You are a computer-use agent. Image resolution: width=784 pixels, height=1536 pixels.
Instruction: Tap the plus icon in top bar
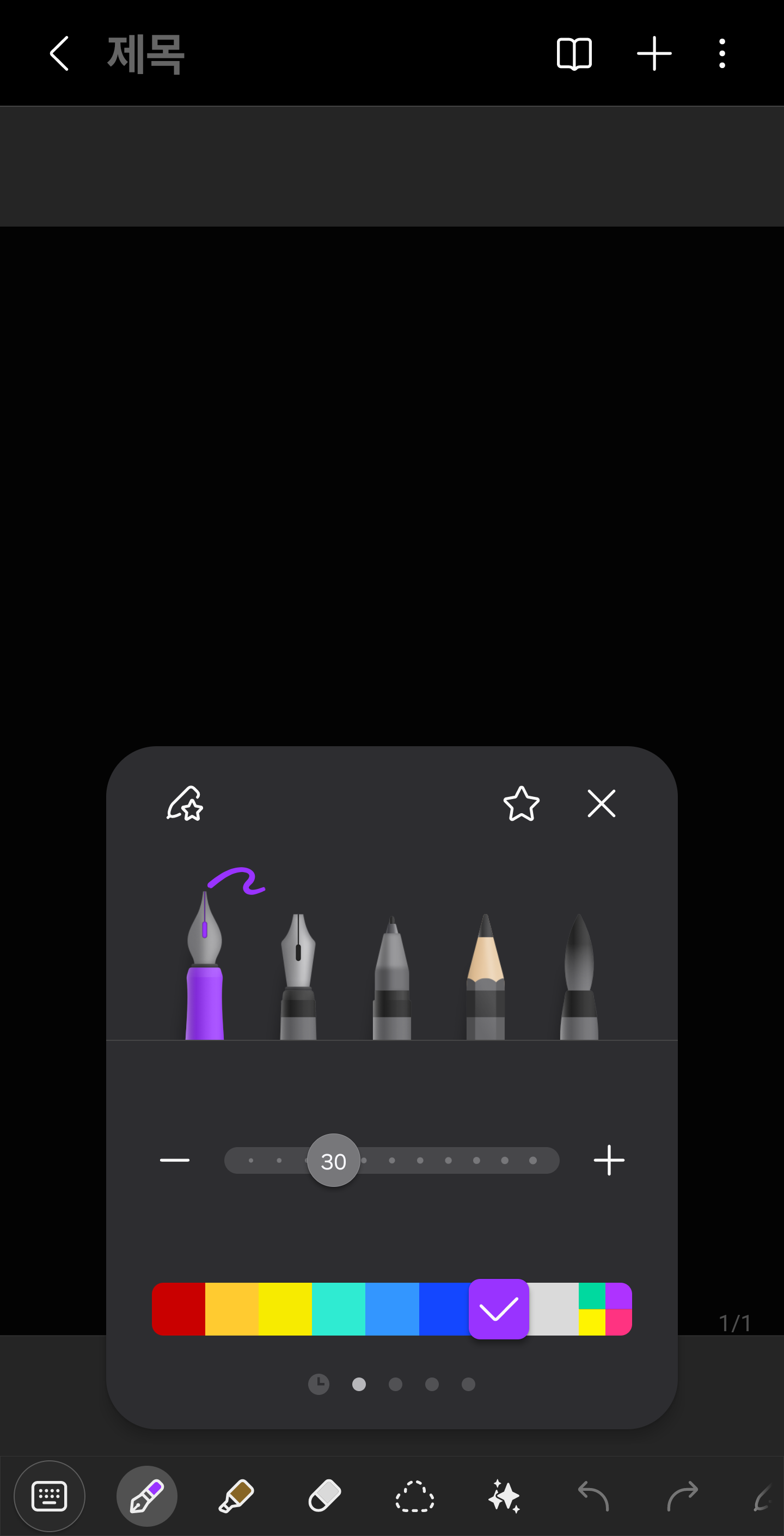click(654, 54)
